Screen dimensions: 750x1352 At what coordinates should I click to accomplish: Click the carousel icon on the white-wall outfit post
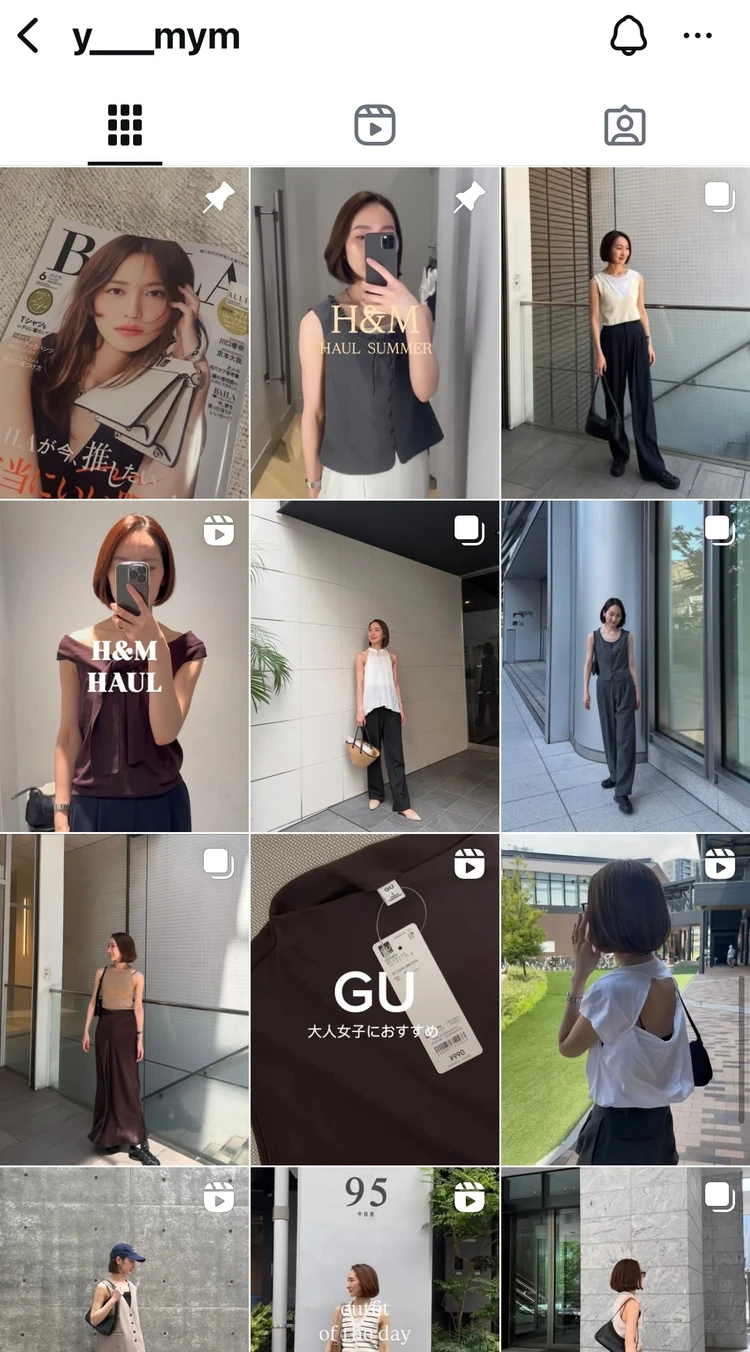[x=468, y=530]
